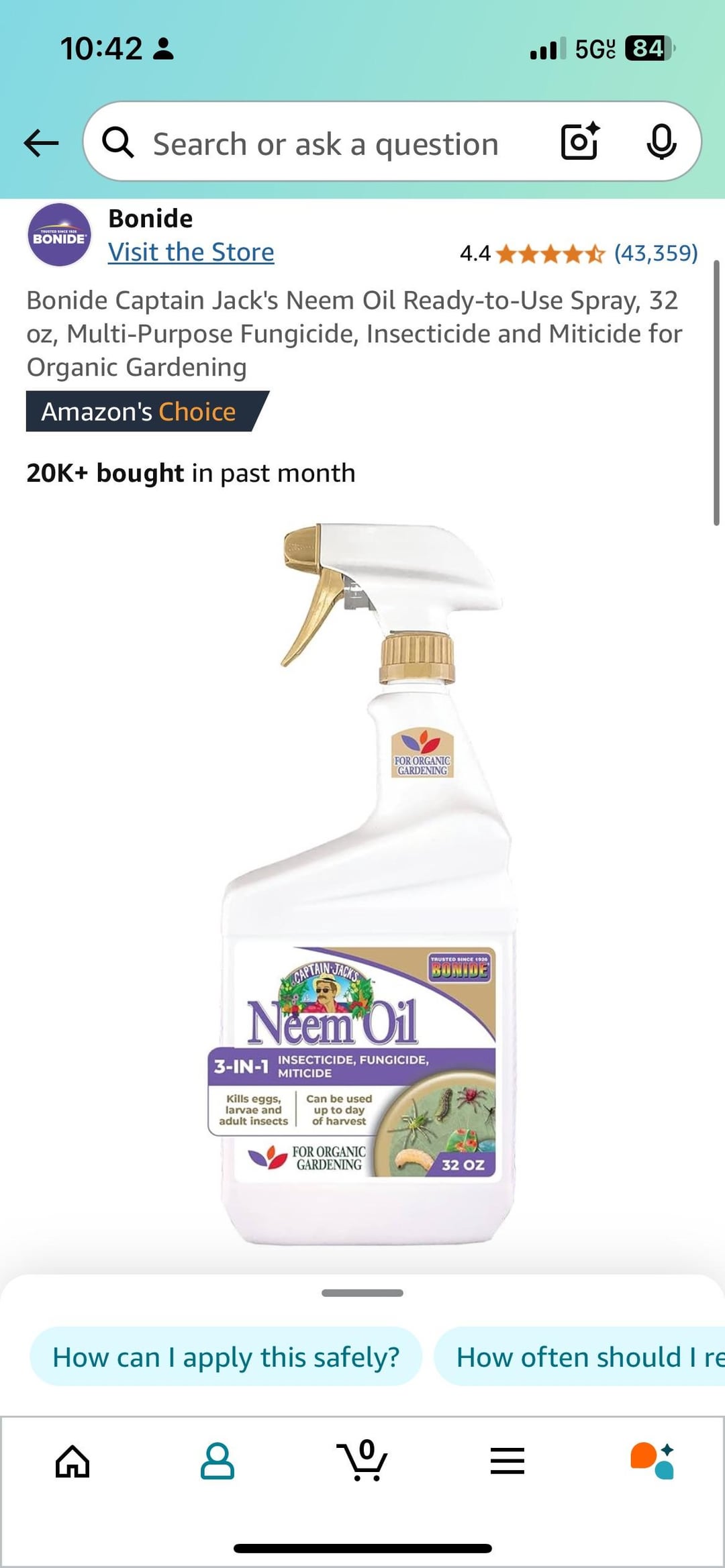The height and width of the screenshot is (1568, 725).
Task: Tap the drag handle on the questions sheet
Action: click(362, 1293)
